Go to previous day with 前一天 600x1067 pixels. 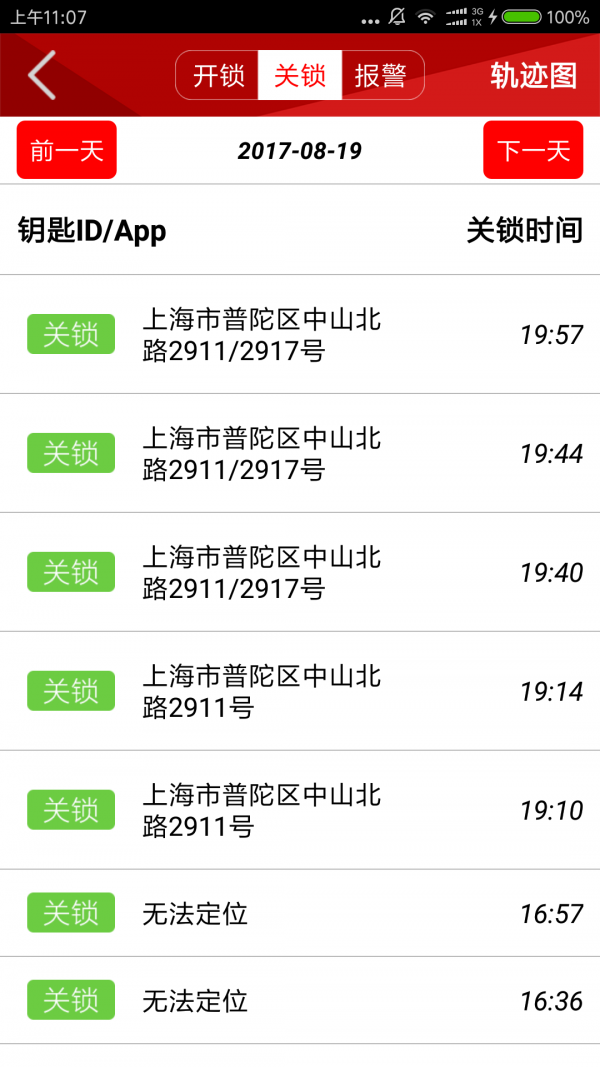(x=67, y=150)
